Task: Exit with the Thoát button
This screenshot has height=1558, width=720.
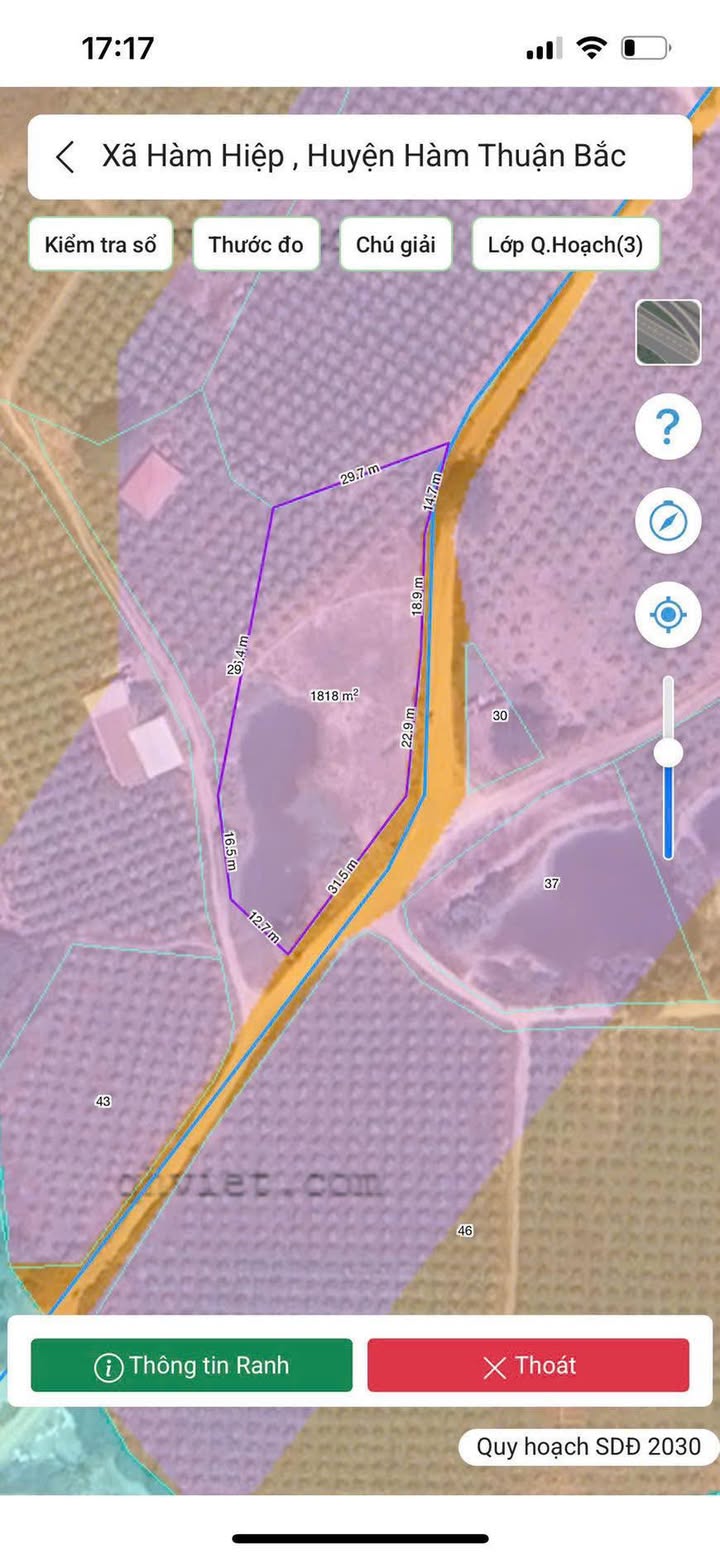Action: (x=528, y=1365)
